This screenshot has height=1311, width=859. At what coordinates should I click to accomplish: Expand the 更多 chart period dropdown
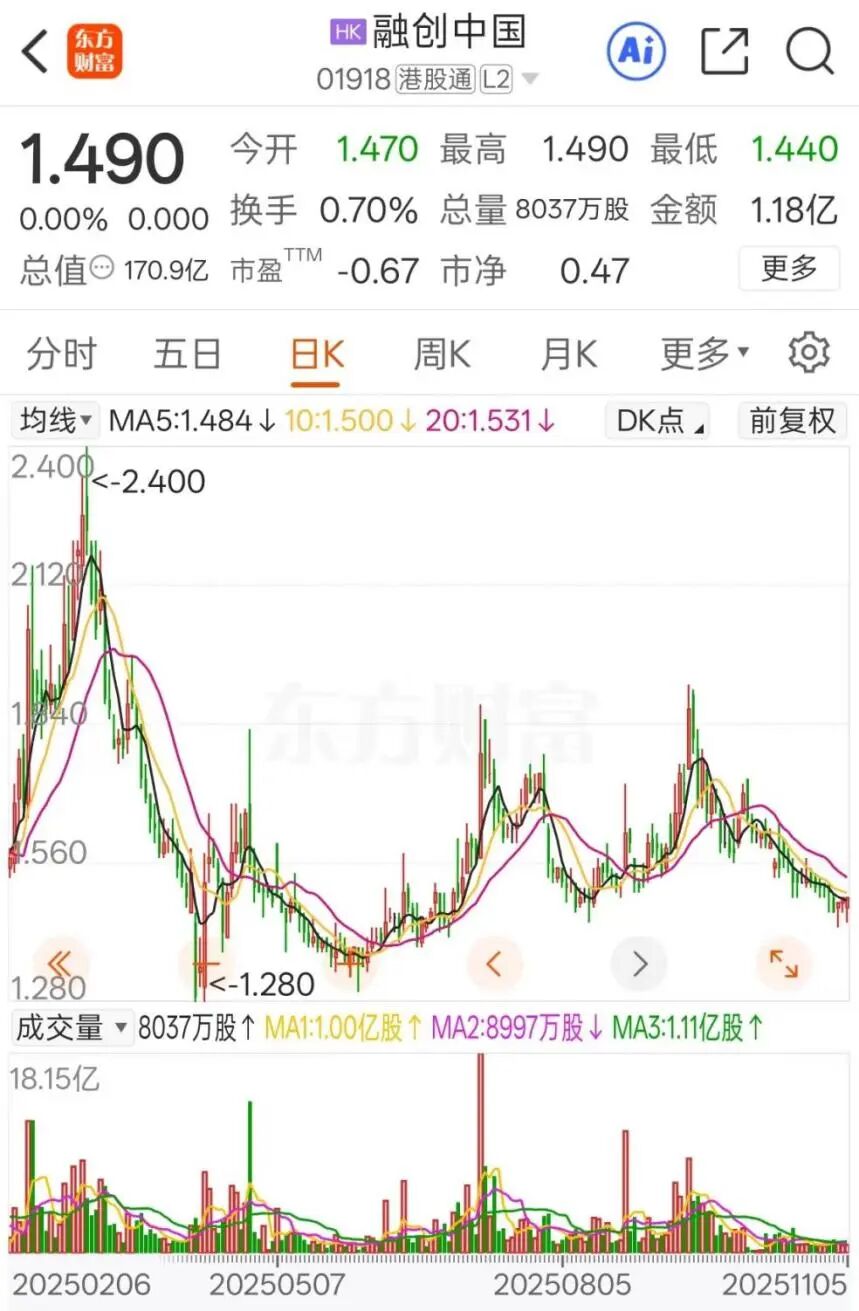(698, 353)
